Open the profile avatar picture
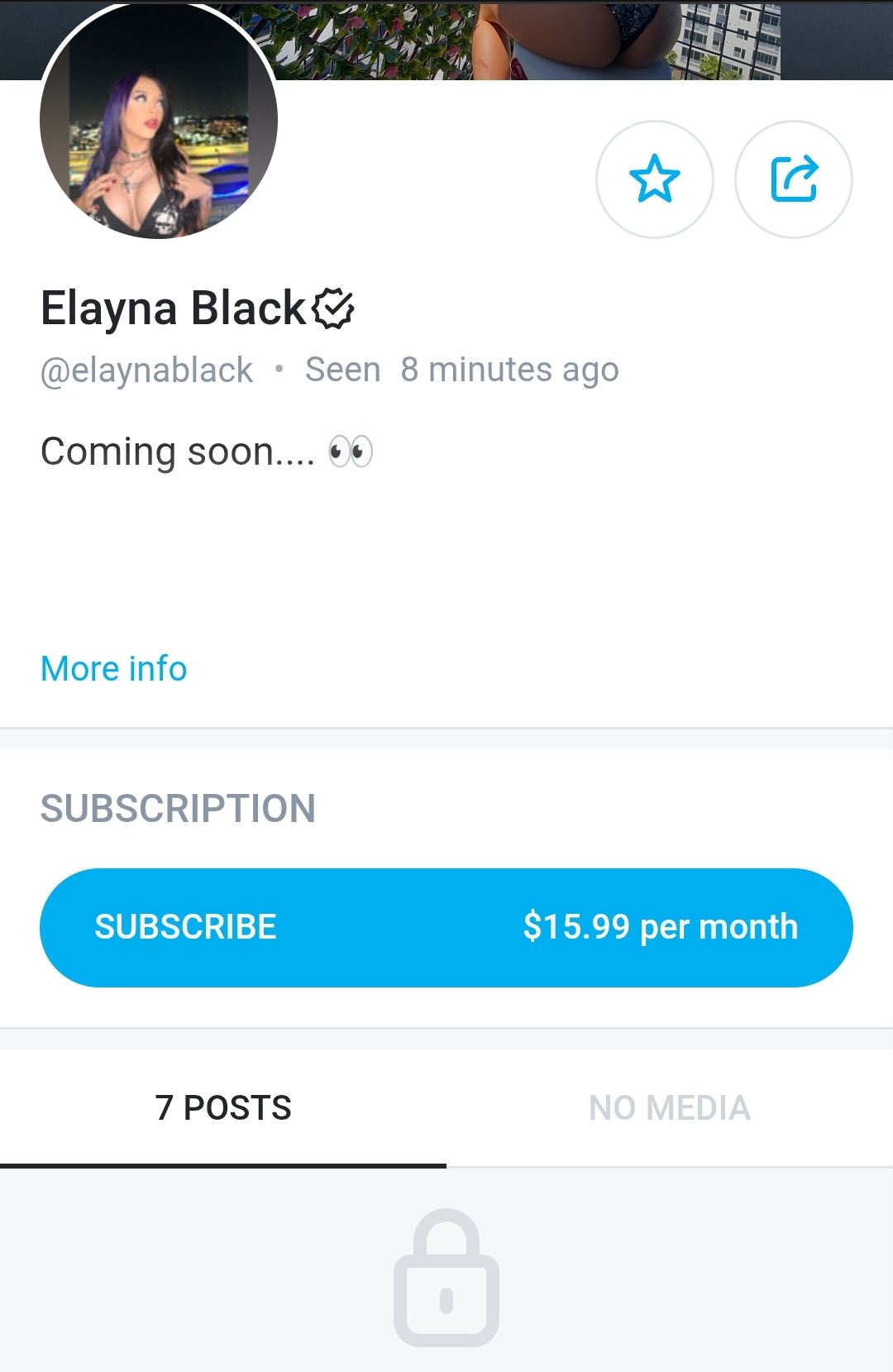893x1372 pixels. point(159,121)
